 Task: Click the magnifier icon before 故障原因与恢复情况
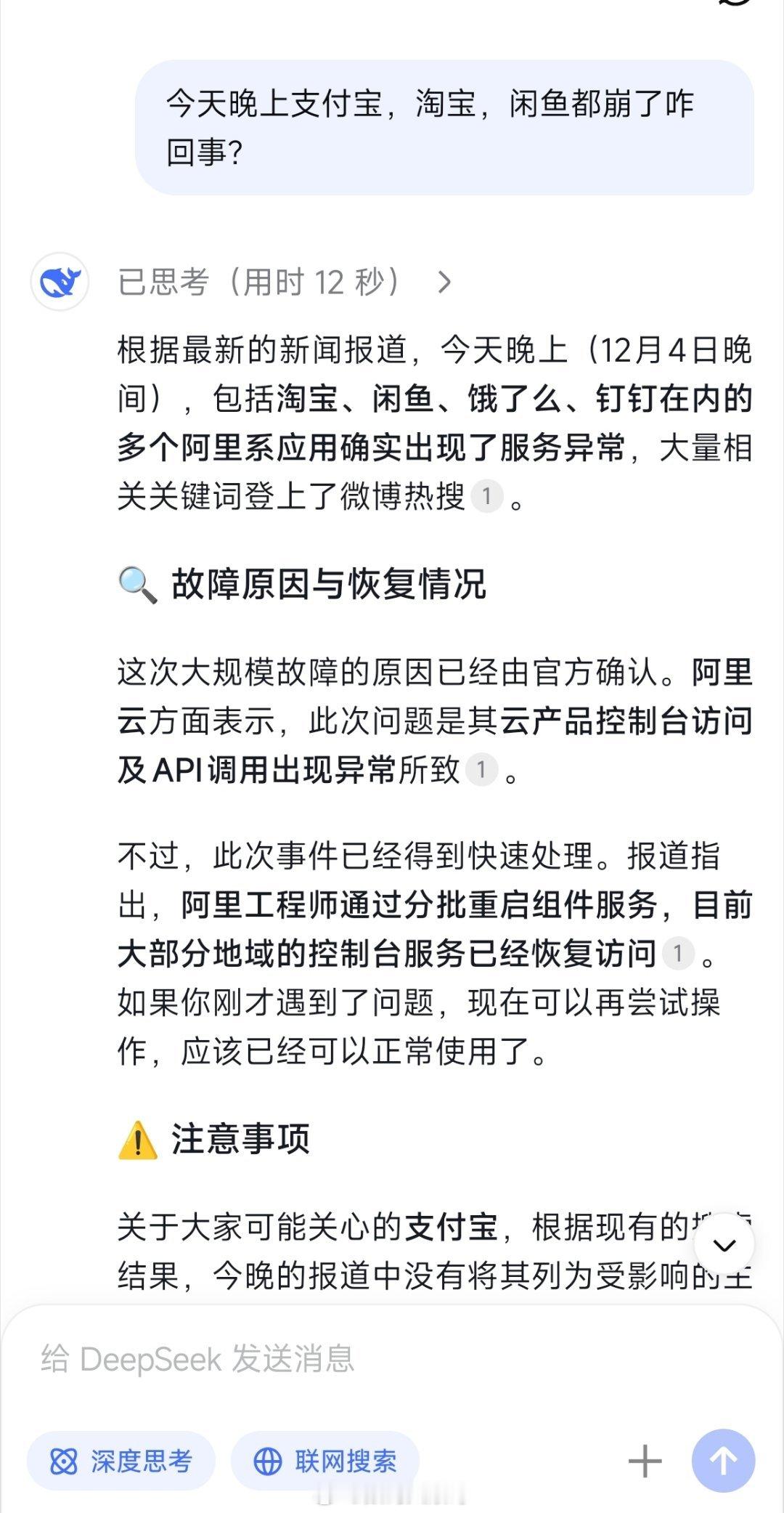138,585
